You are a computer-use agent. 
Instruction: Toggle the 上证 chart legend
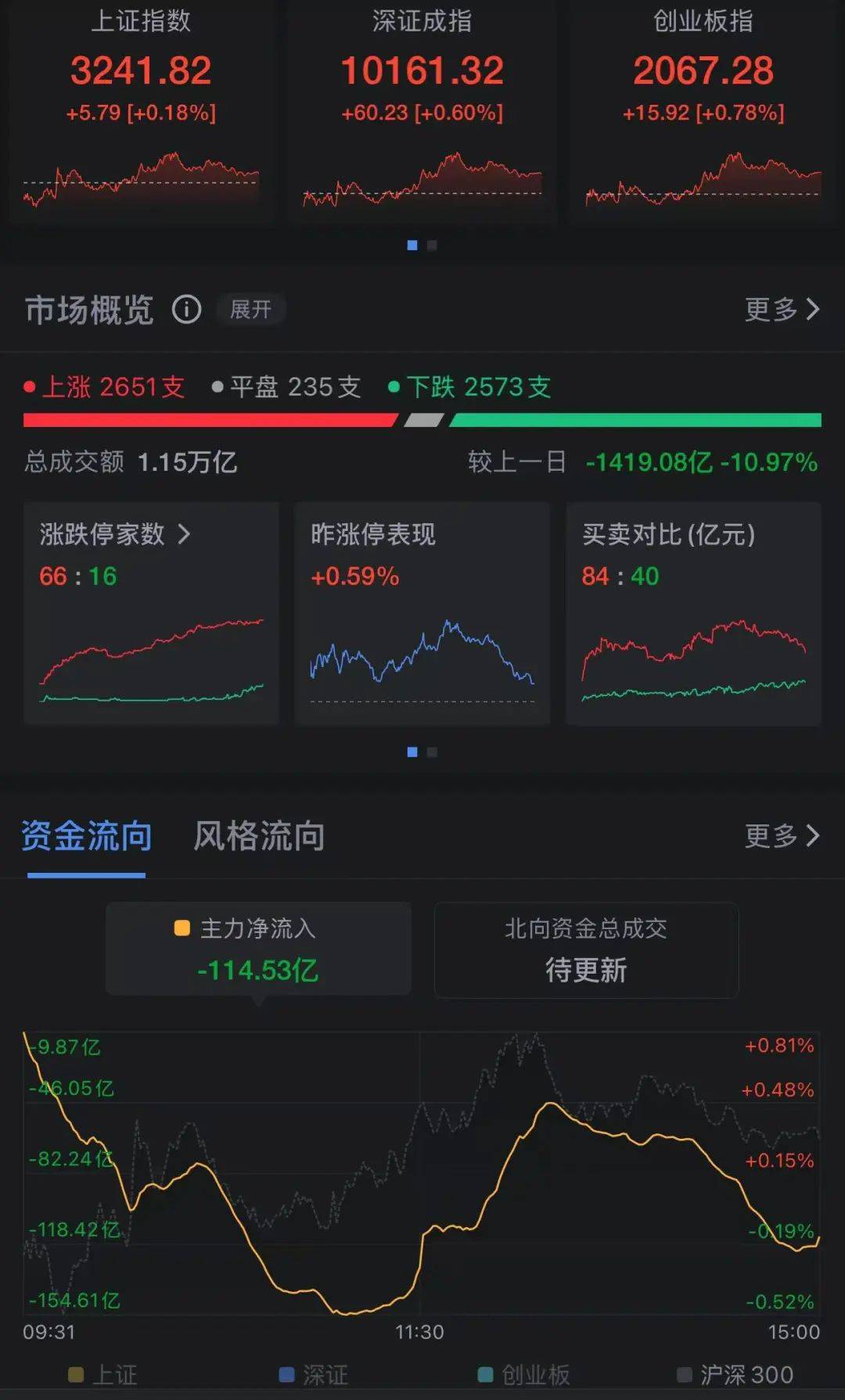103,1374
